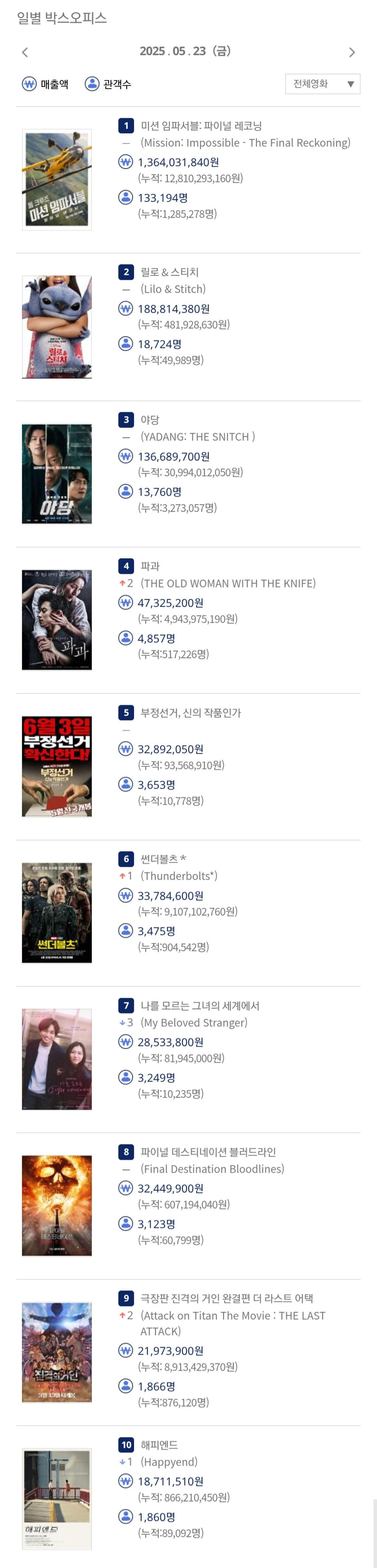Go to the previous day
The width and height of the screenshot is (377, 1568).
[x=25, y=52]
